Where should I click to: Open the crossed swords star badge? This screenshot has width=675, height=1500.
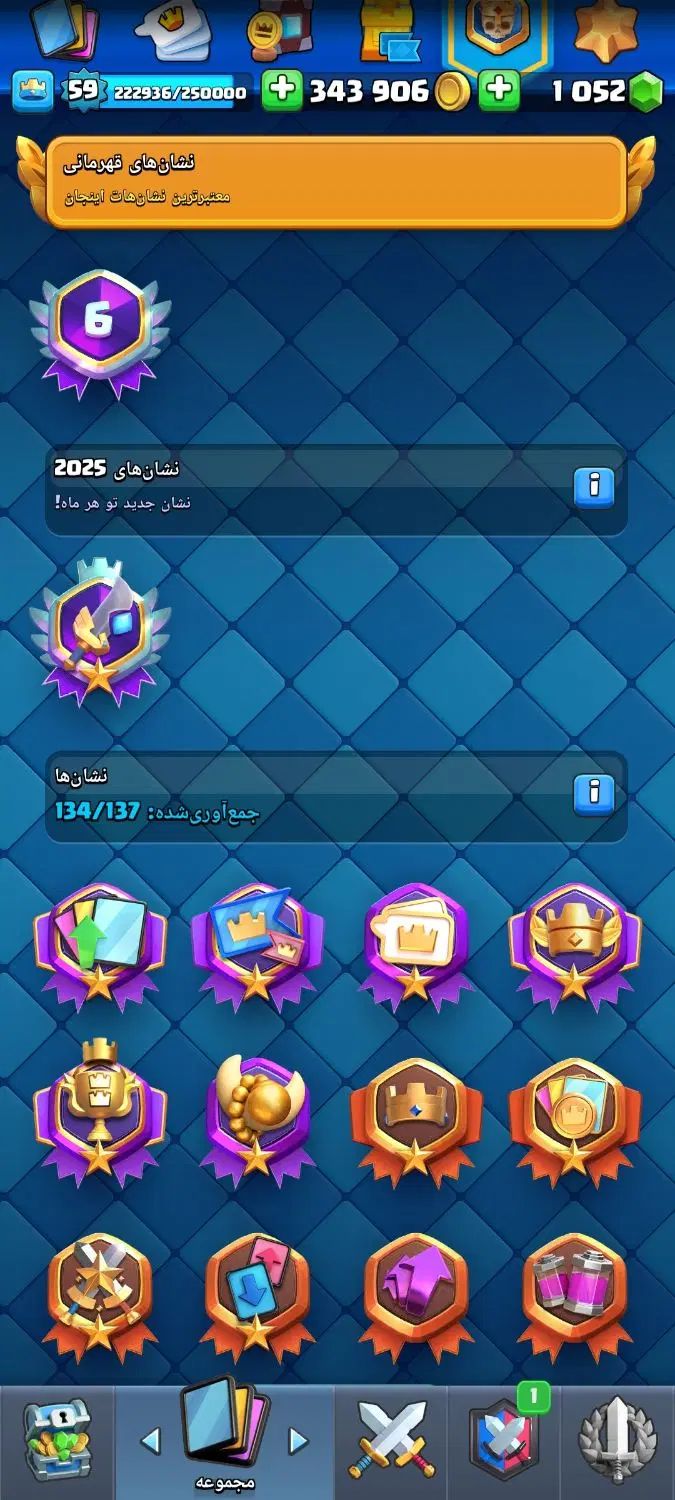tap(99, 1292)
